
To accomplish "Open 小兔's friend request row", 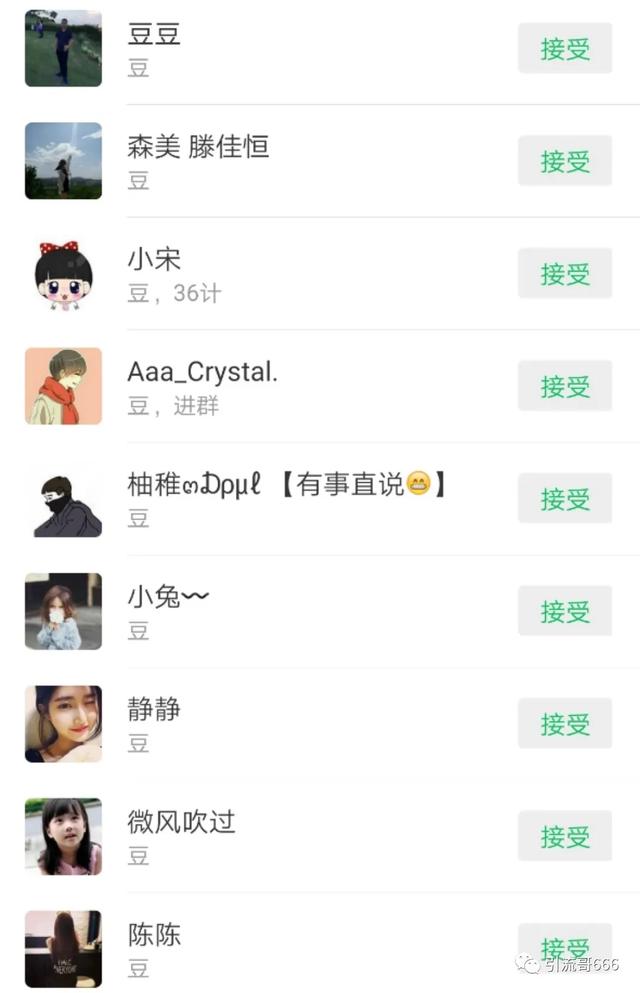I will pos(300,611).
